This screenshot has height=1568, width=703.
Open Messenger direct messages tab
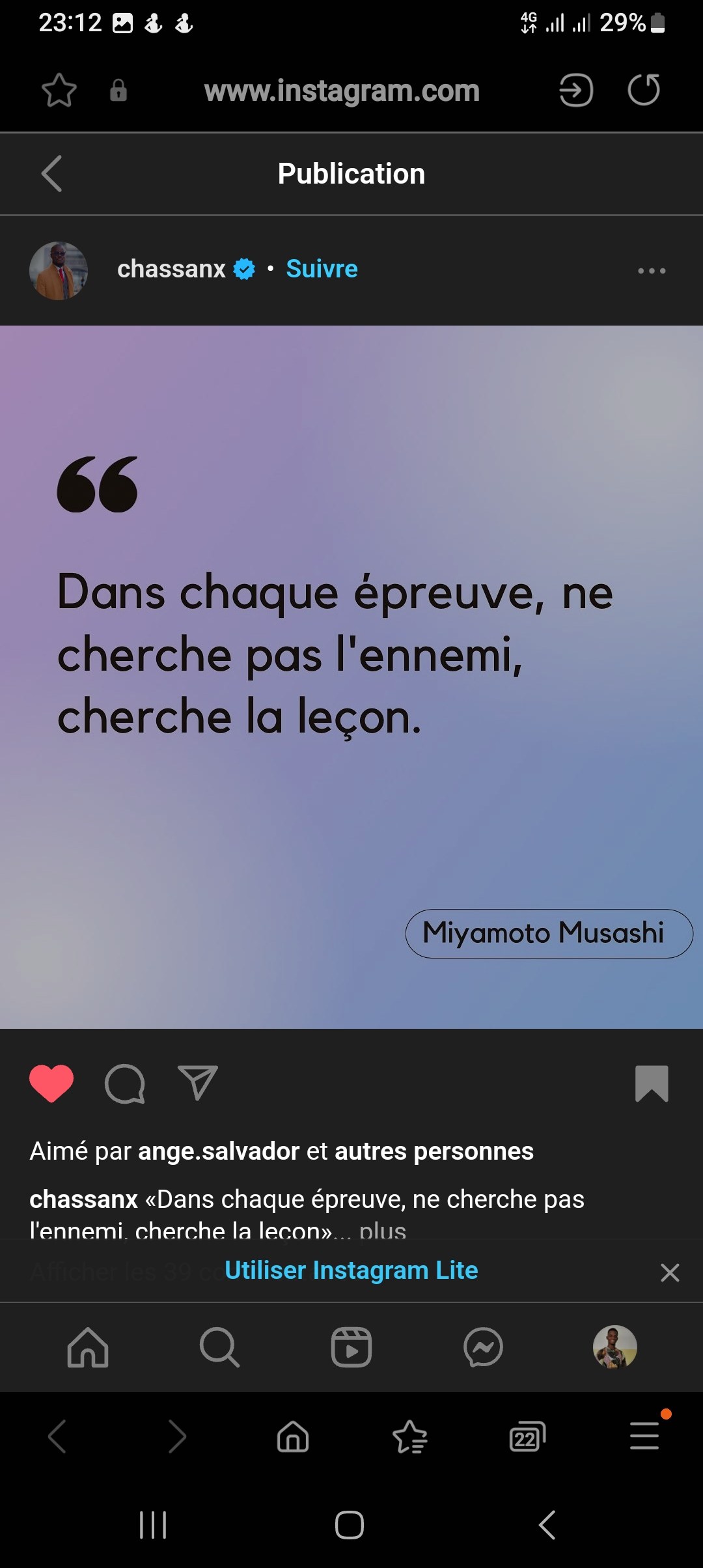(x=483, y=1347)
